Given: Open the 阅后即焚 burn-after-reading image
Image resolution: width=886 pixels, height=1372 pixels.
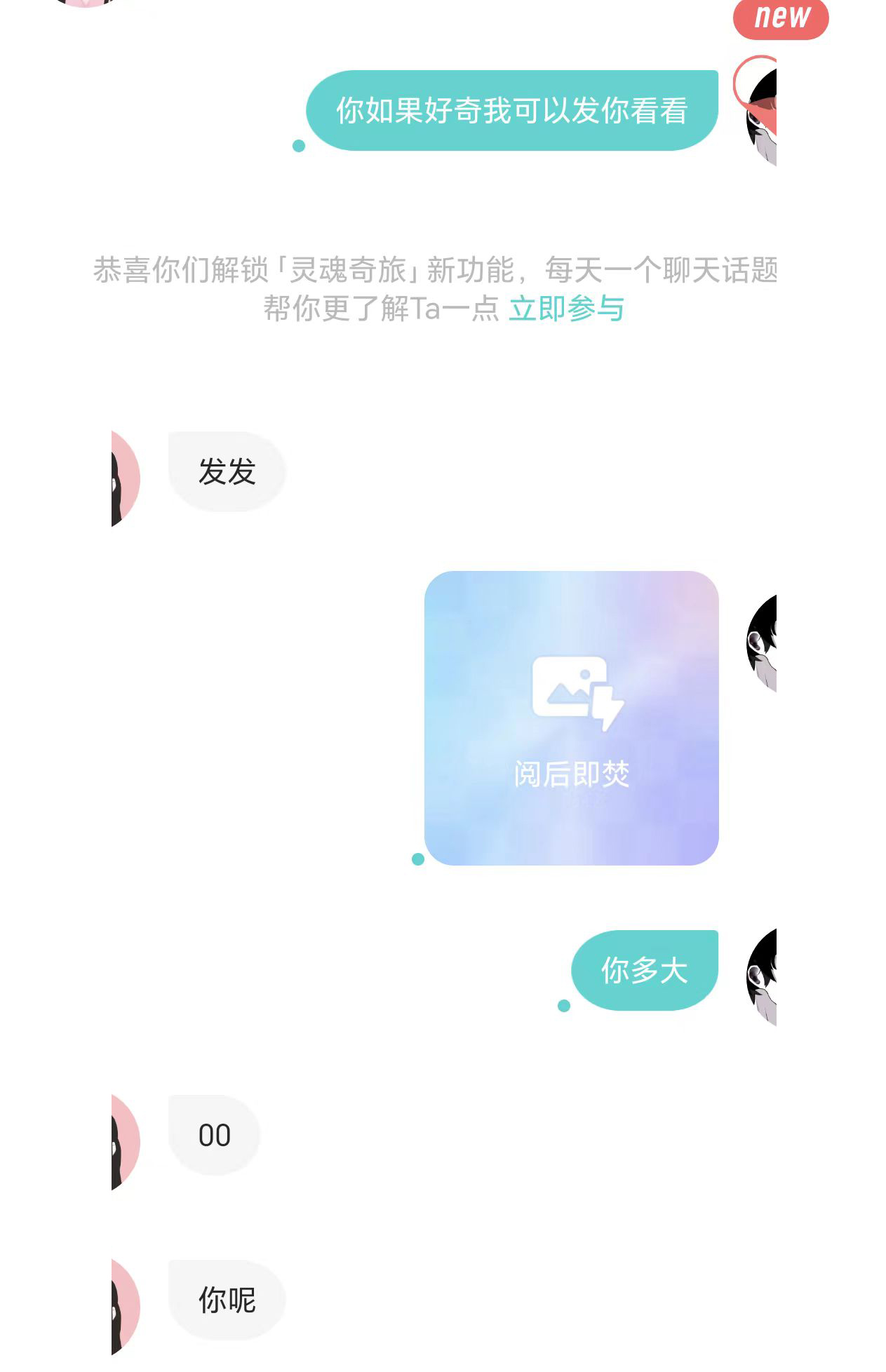Looking at the screenshot, I should [571, 718].
